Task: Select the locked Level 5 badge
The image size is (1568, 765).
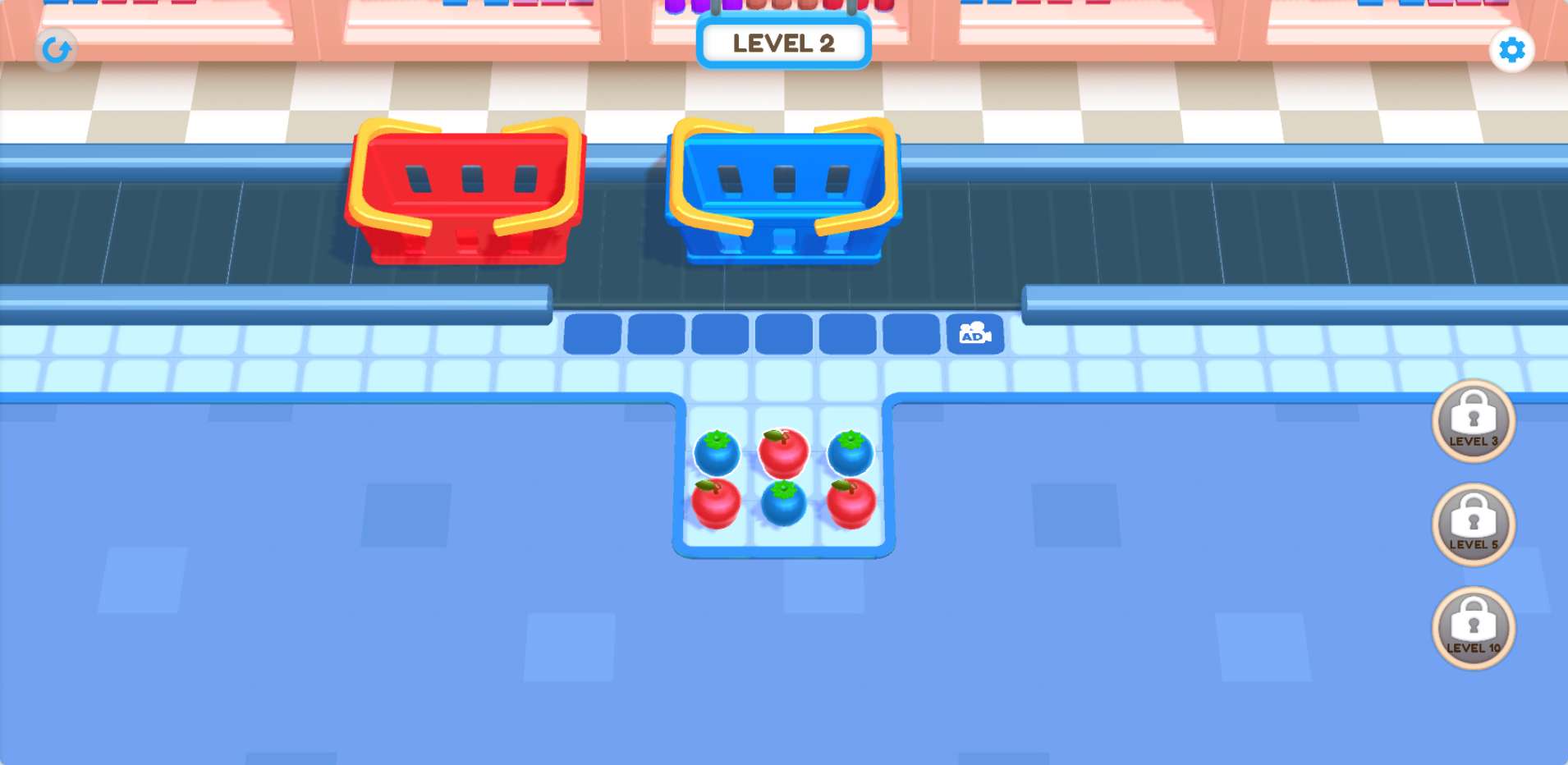Action: coord(1473,524)
